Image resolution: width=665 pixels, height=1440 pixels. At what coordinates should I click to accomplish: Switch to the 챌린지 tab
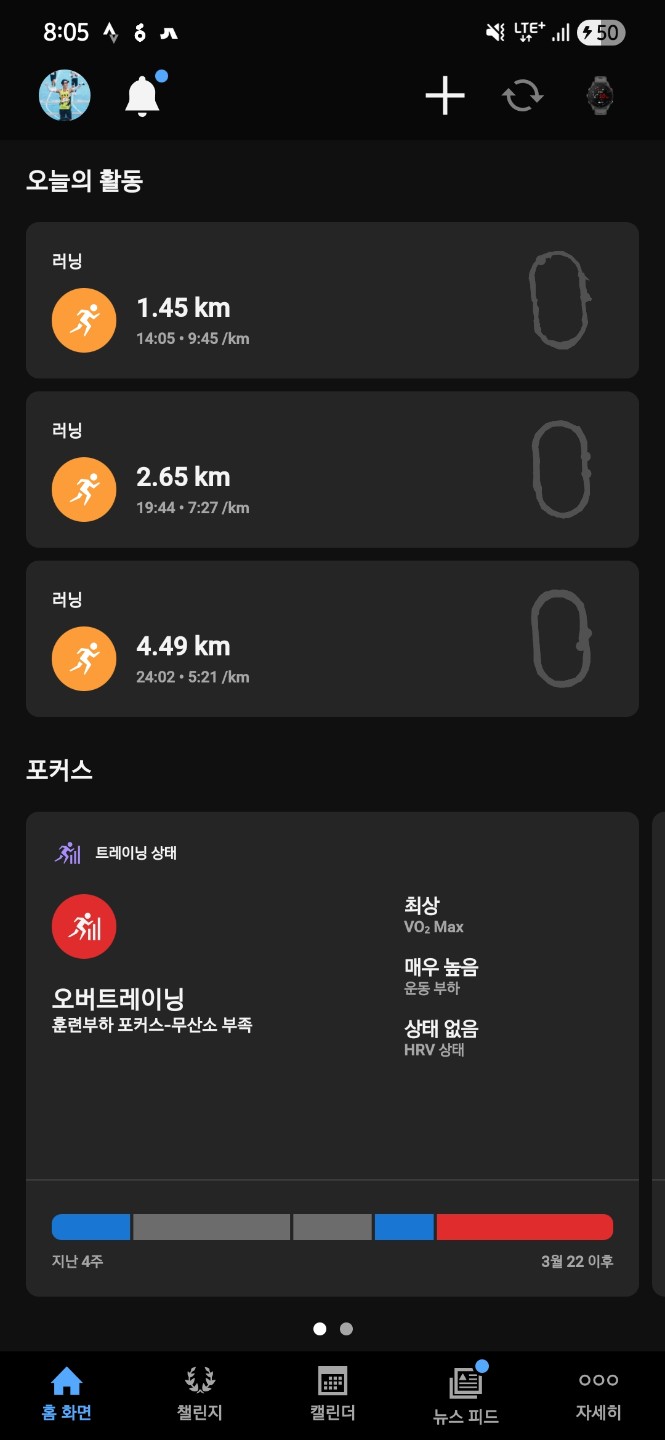coord(199,1394)
